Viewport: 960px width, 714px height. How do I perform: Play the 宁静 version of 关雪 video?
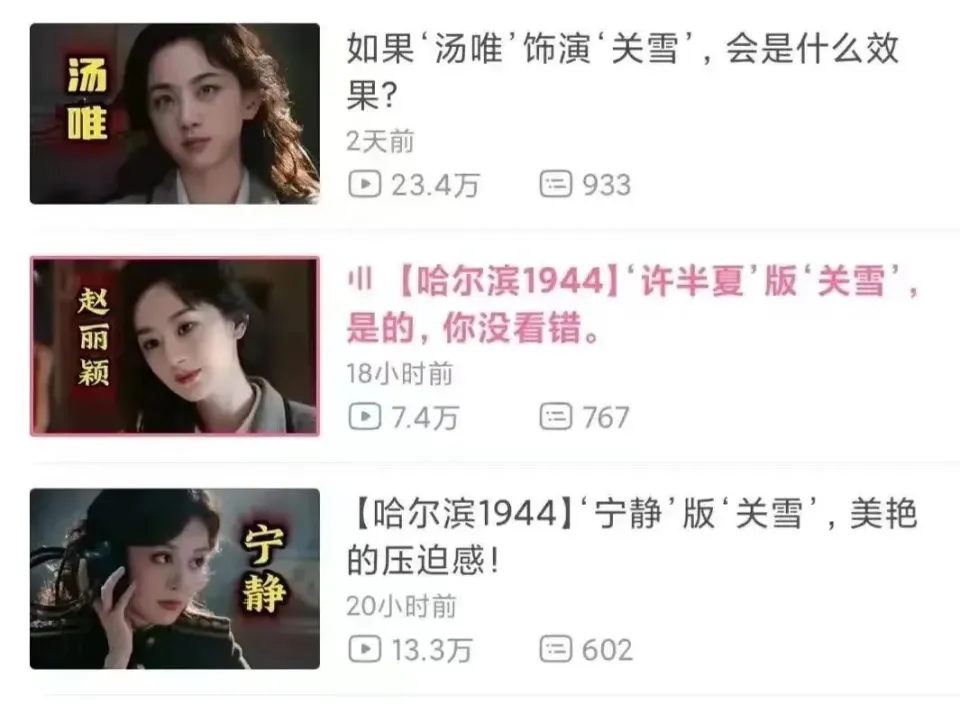(x=175, y=578)
